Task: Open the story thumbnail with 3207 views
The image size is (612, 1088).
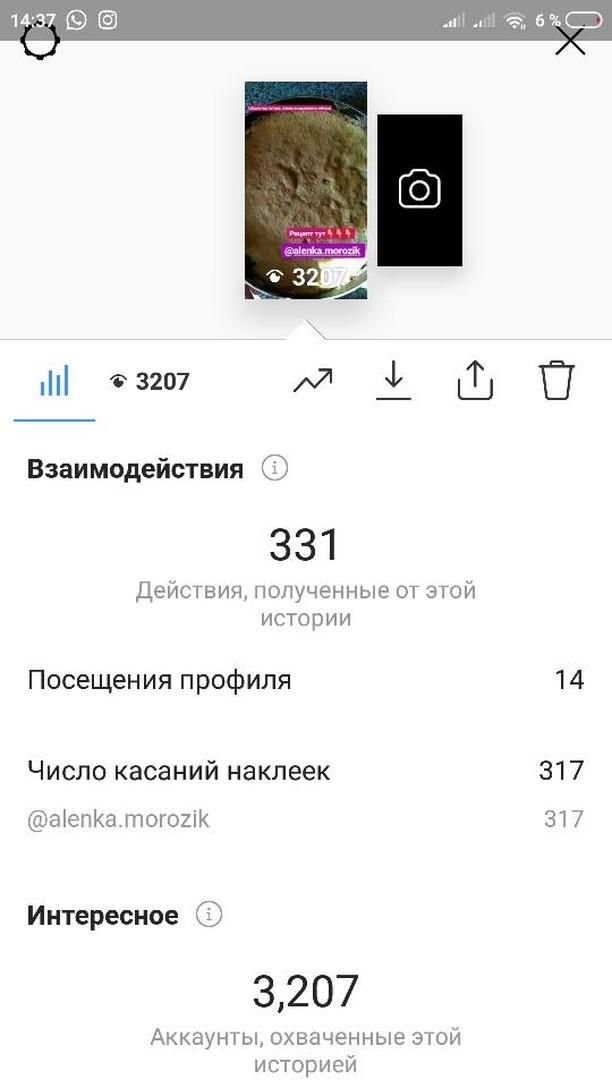Action: coord(306,190)
